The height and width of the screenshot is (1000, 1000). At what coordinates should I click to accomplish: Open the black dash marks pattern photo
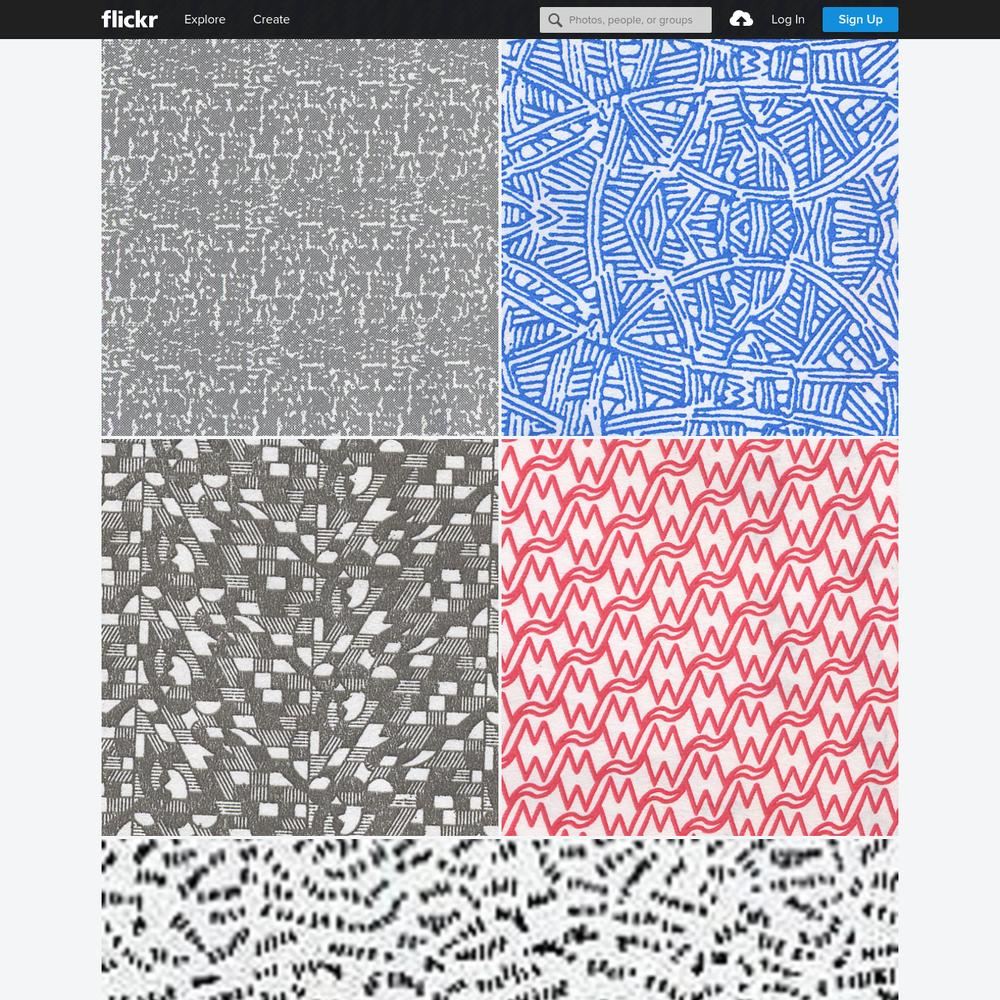tap(499, 919)
